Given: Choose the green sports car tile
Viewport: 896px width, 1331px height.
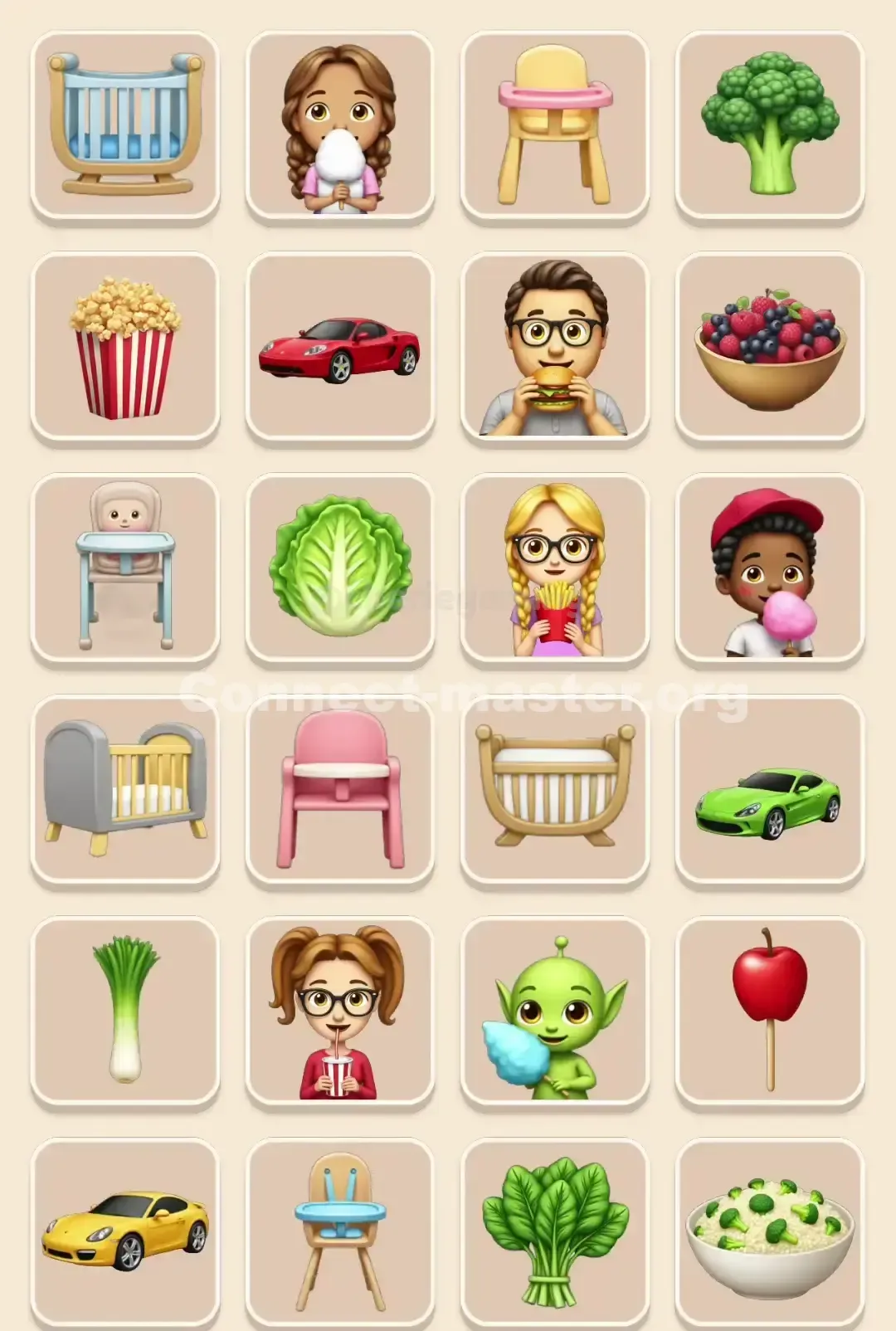Looking at the screenshot, I should (x=770, y=788).
